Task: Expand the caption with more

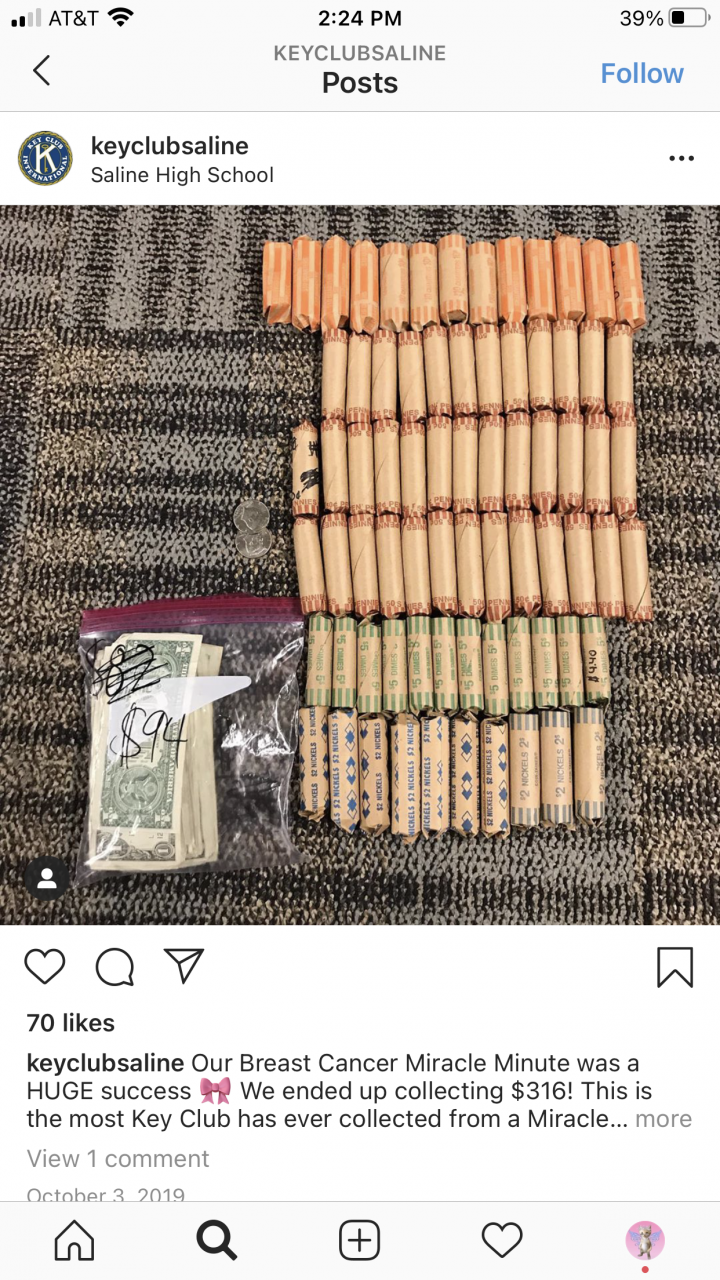Action: pyautogui.click(x=663, y=1119)
